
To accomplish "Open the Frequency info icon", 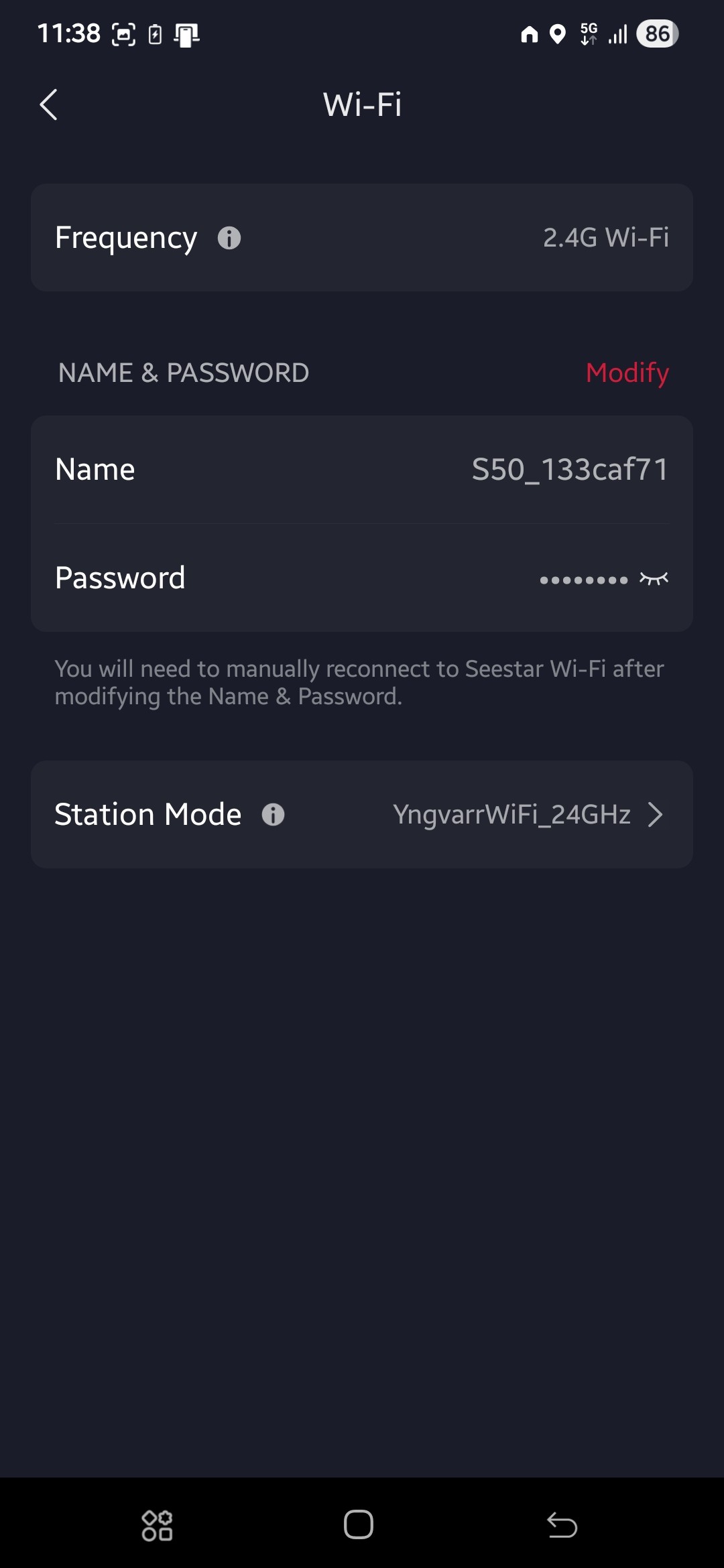I will [x=229, y=238].
